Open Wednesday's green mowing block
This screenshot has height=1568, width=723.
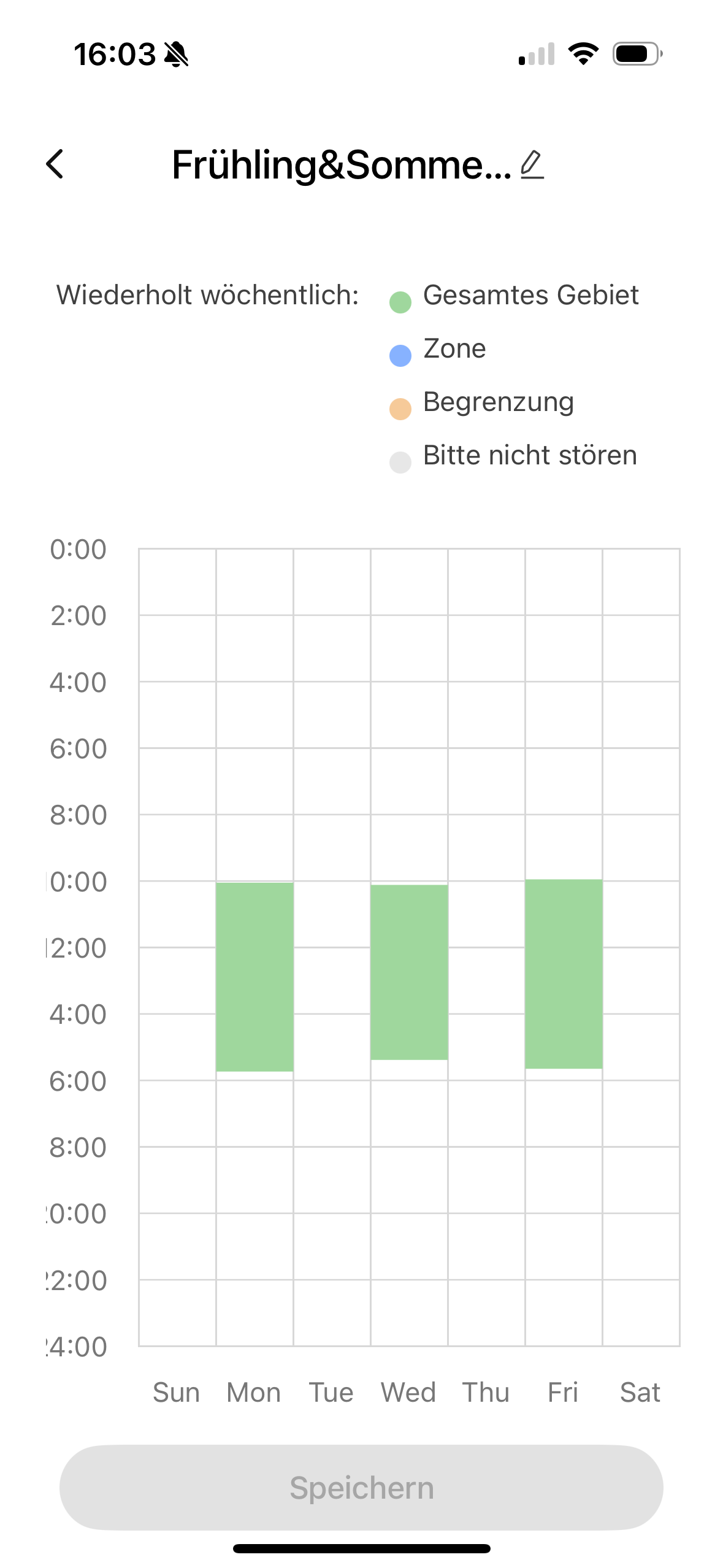409,972
